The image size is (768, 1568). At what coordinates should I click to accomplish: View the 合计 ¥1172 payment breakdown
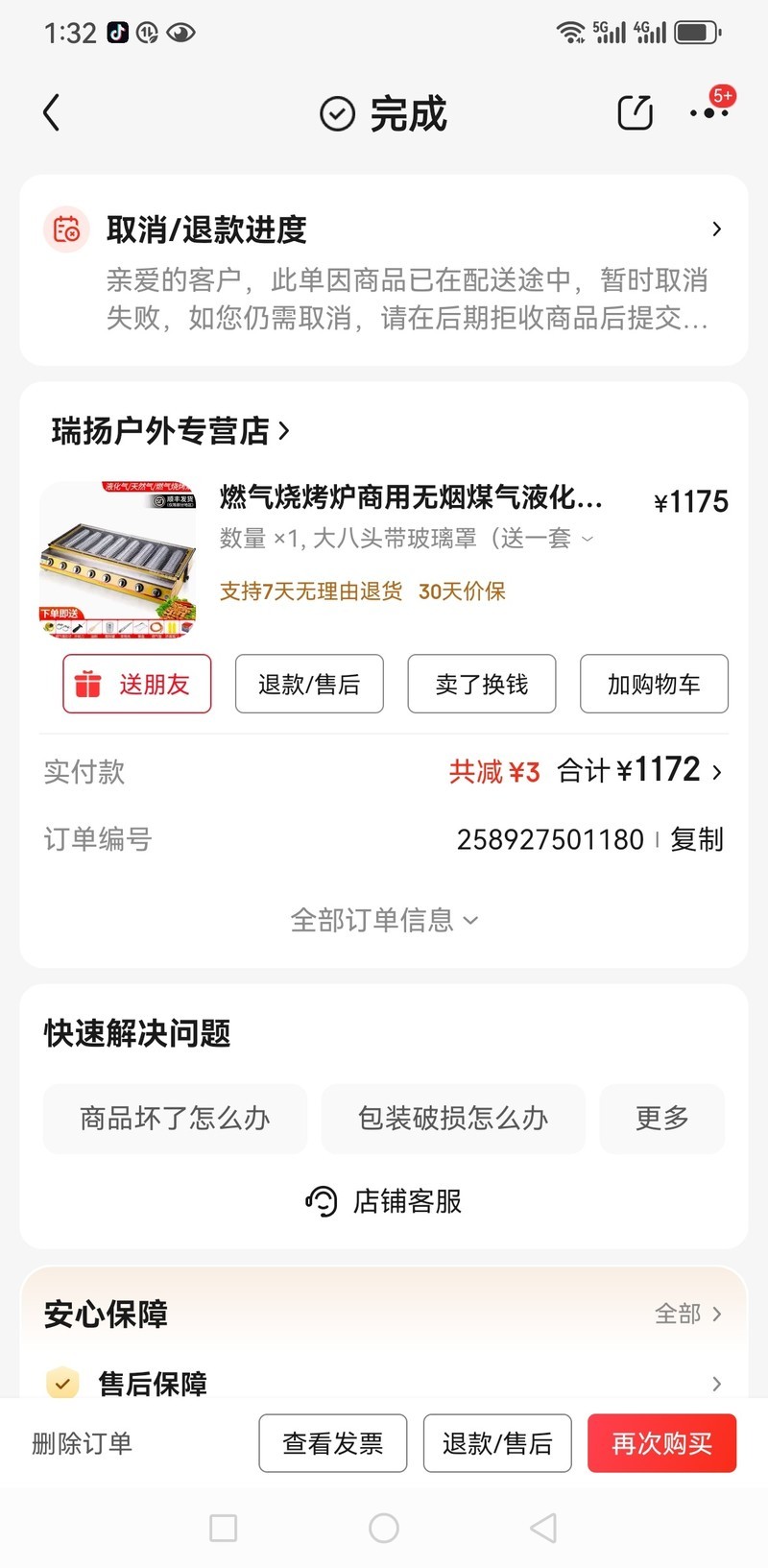click(638, 771)
